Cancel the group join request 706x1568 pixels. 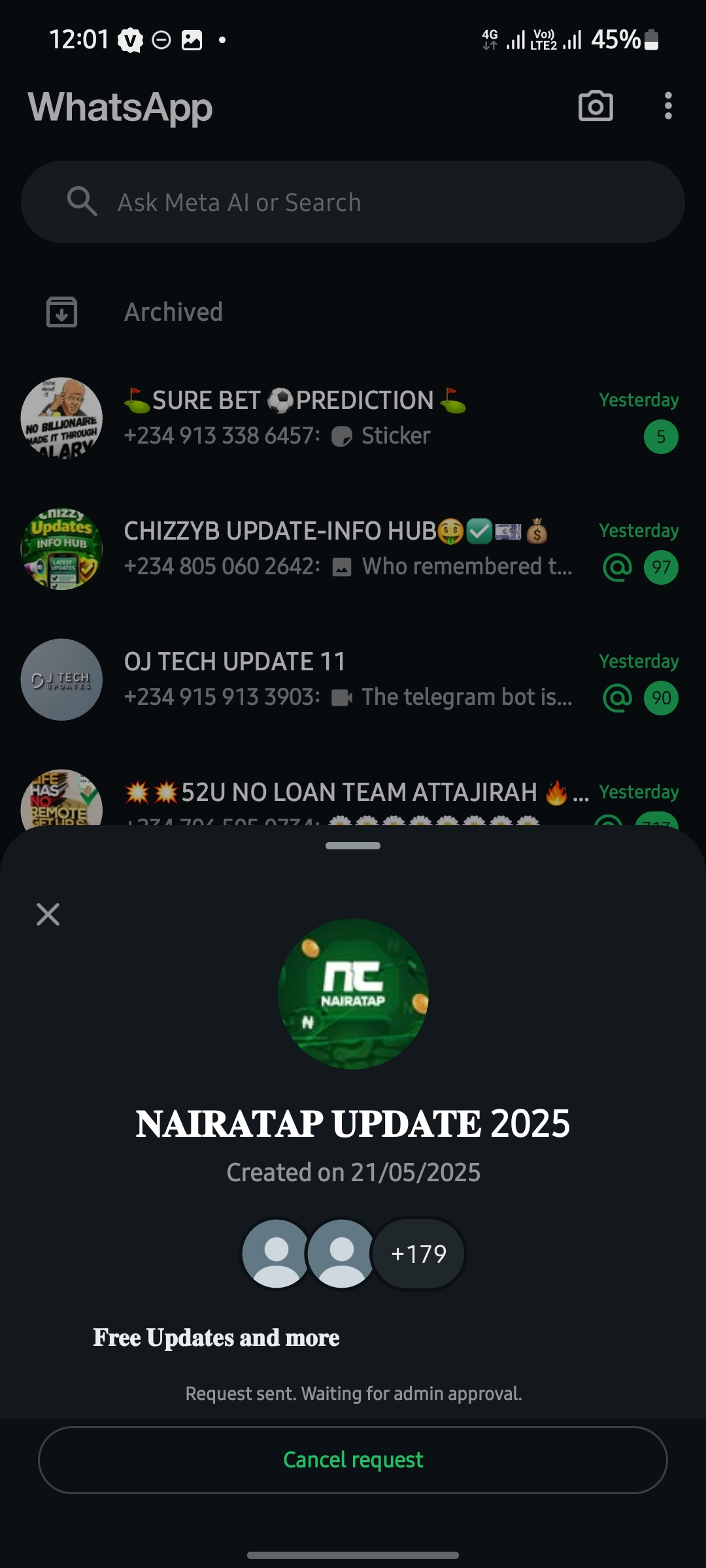(353, 1460)
